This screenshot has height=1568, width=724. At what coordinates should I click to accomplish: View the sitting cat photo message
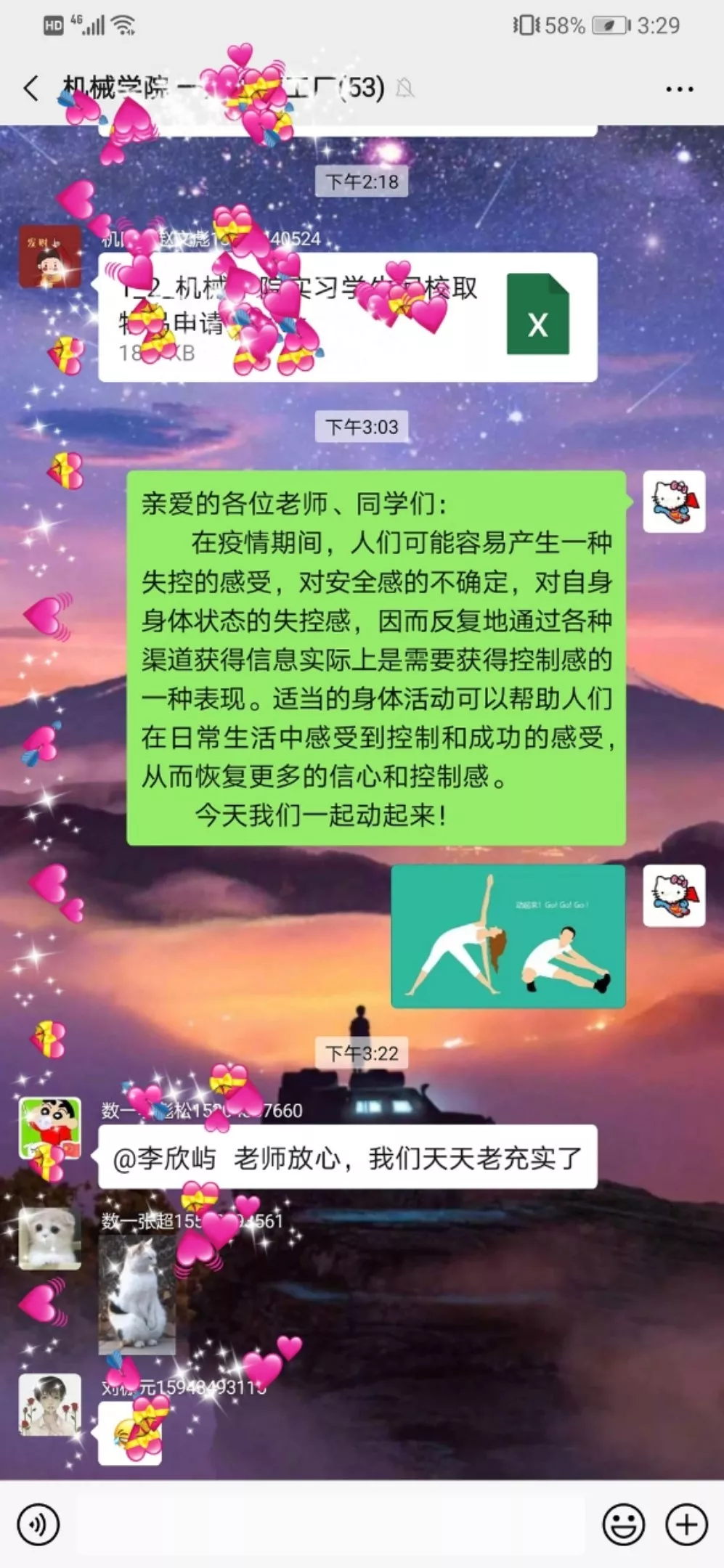click(137, 1295)
